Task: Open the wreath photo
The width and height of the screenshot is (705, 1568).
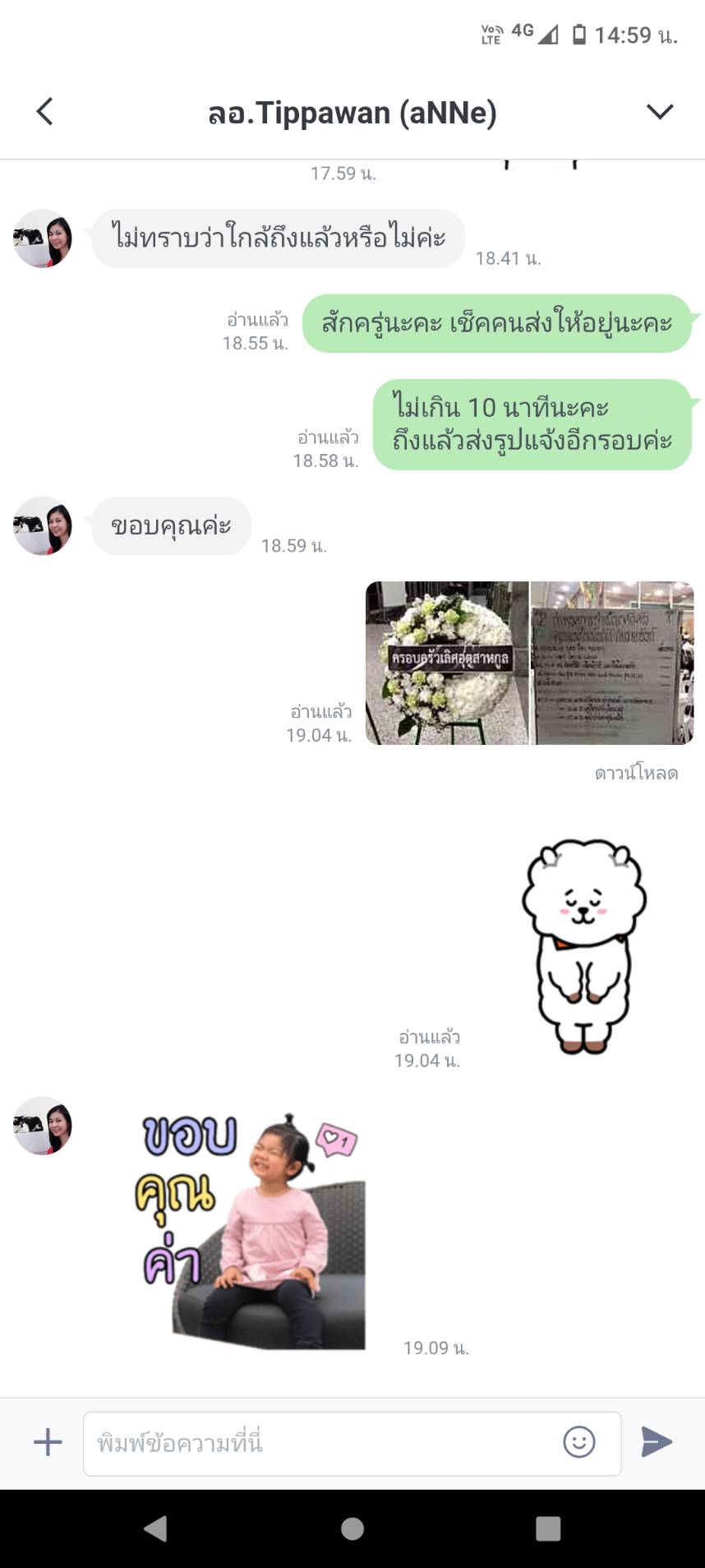Action: coord(447,663)
